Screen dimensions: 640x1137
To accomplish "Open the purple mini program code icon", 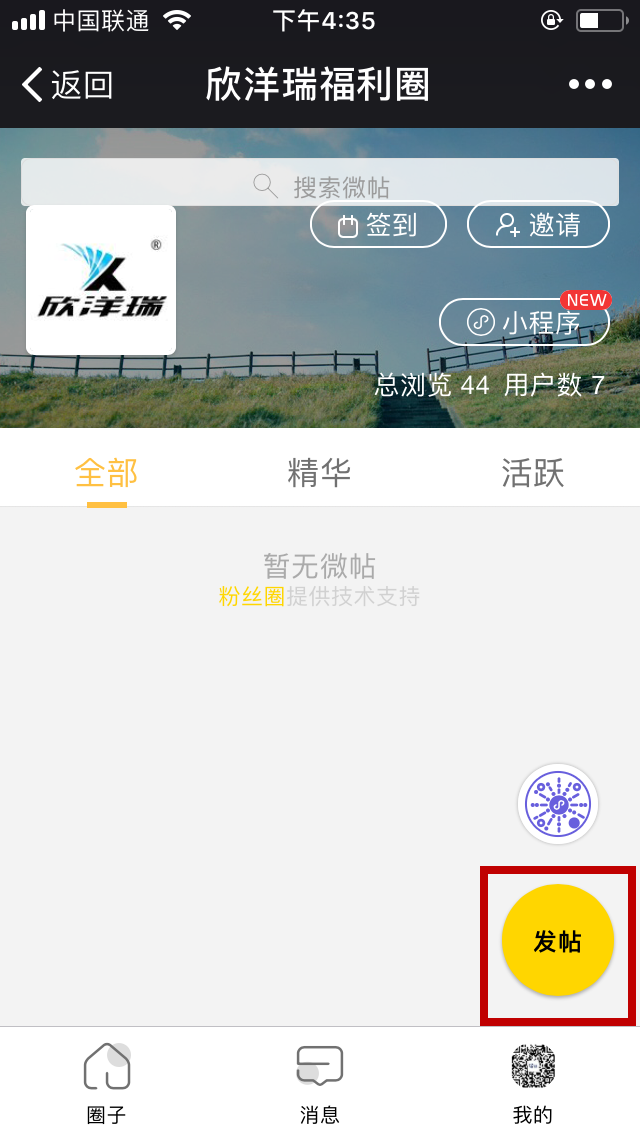I will pos(558,804).
